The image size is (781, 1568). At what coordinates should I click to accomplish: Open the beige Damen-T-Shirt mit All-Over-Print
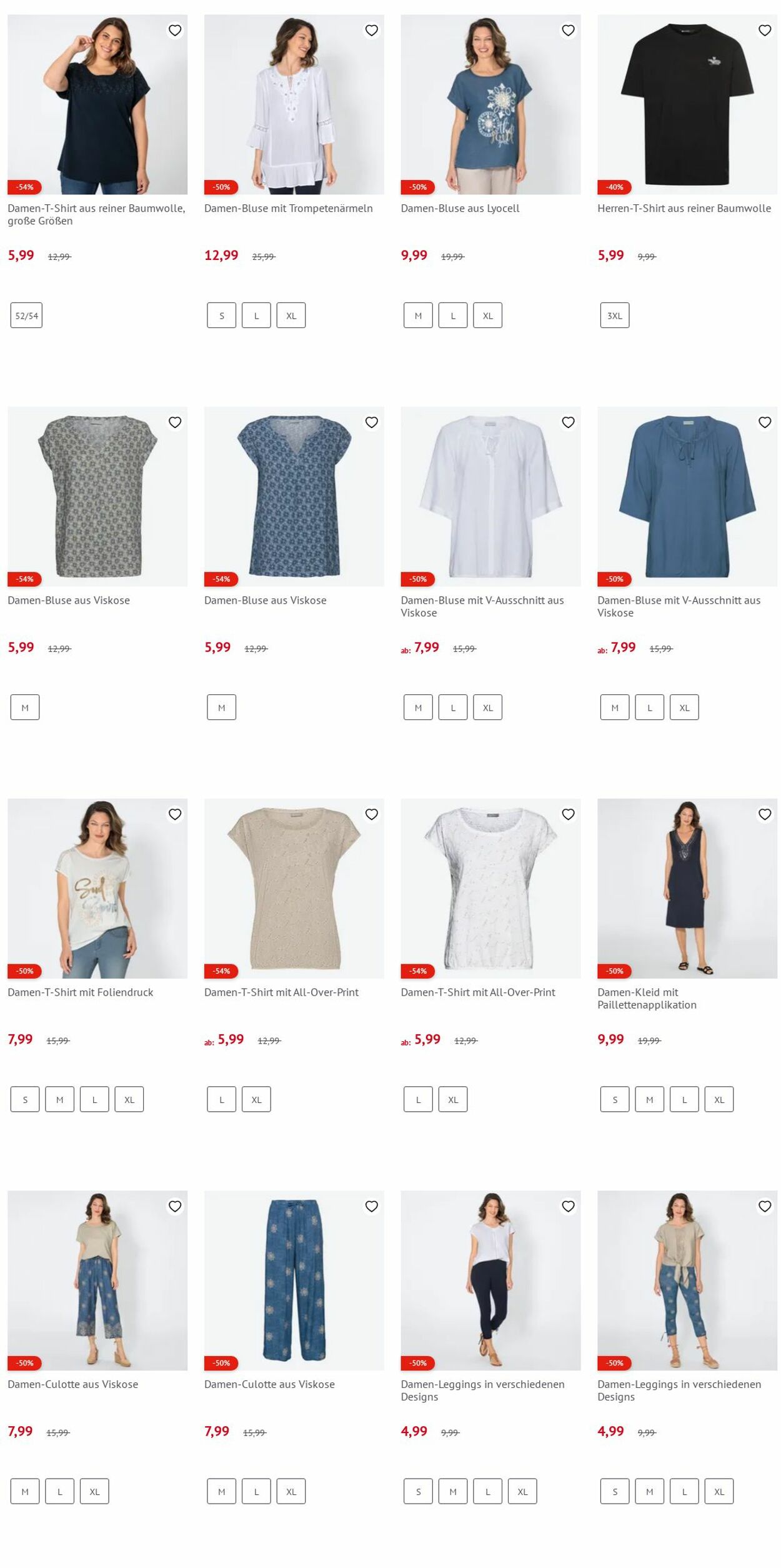tap(294, 888)
